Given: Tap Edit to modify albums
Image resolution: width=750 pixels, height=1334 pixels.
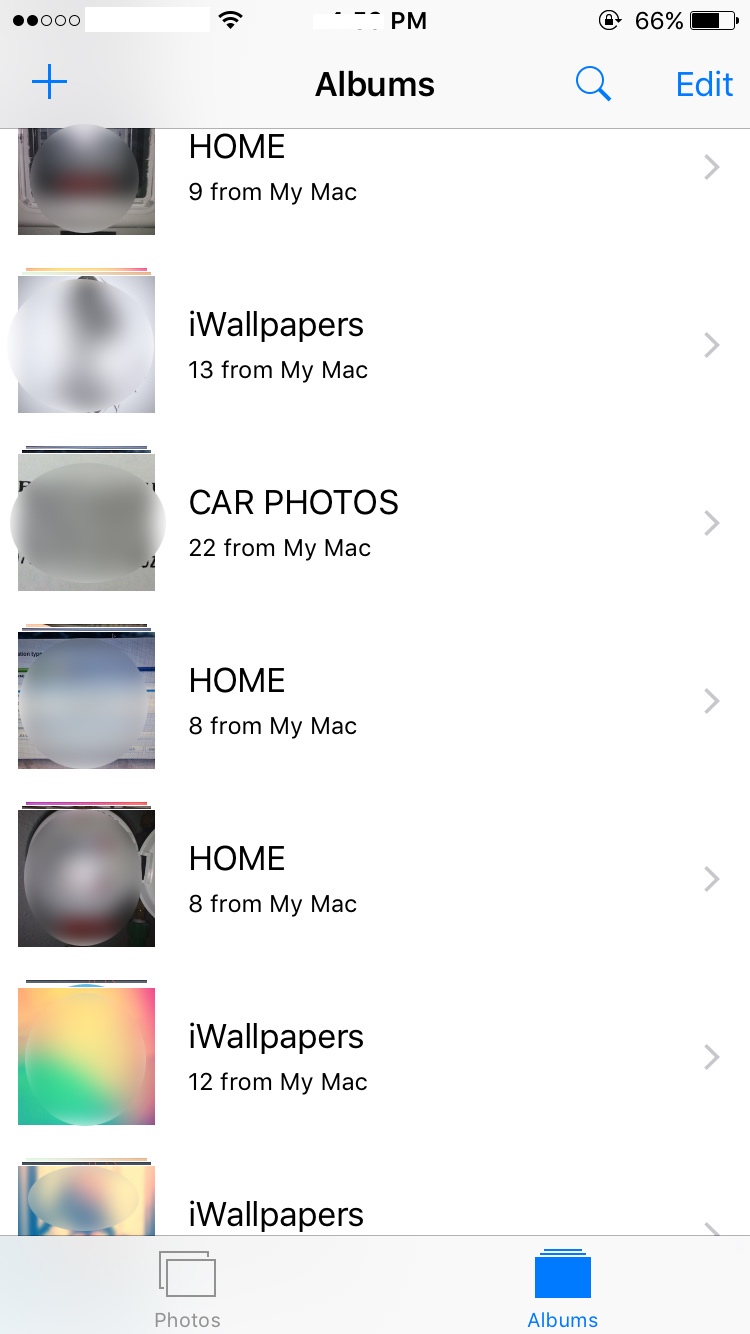Looking at the screenshot, I should pyautogui.click(x=704, y=84).
